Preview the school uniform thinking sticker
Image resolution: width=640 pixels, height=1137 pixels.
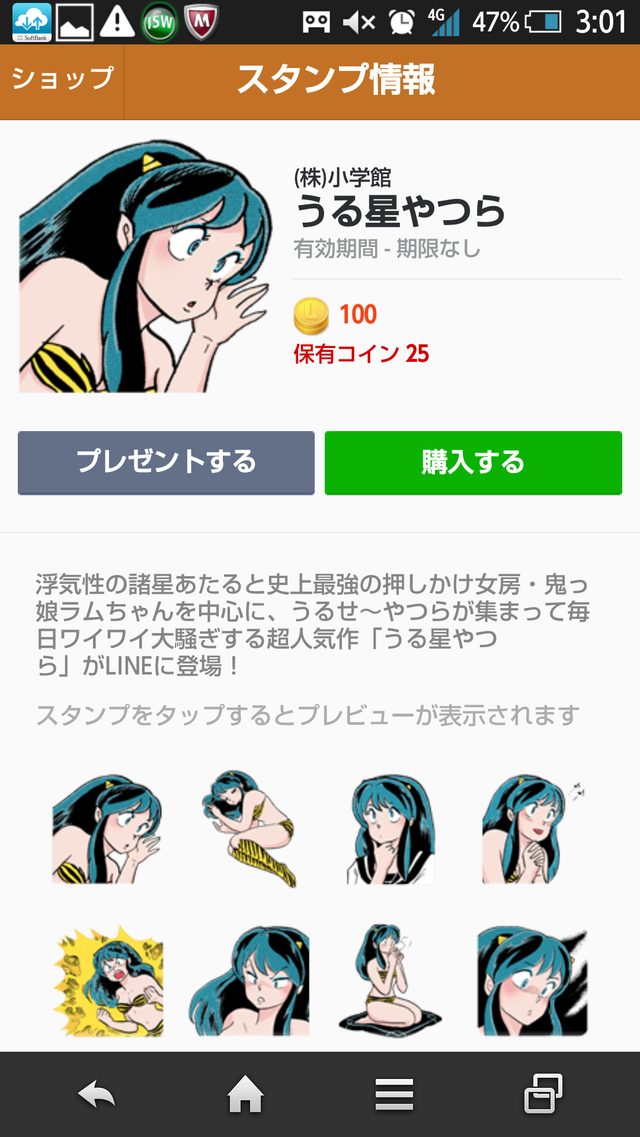[392, 828]
